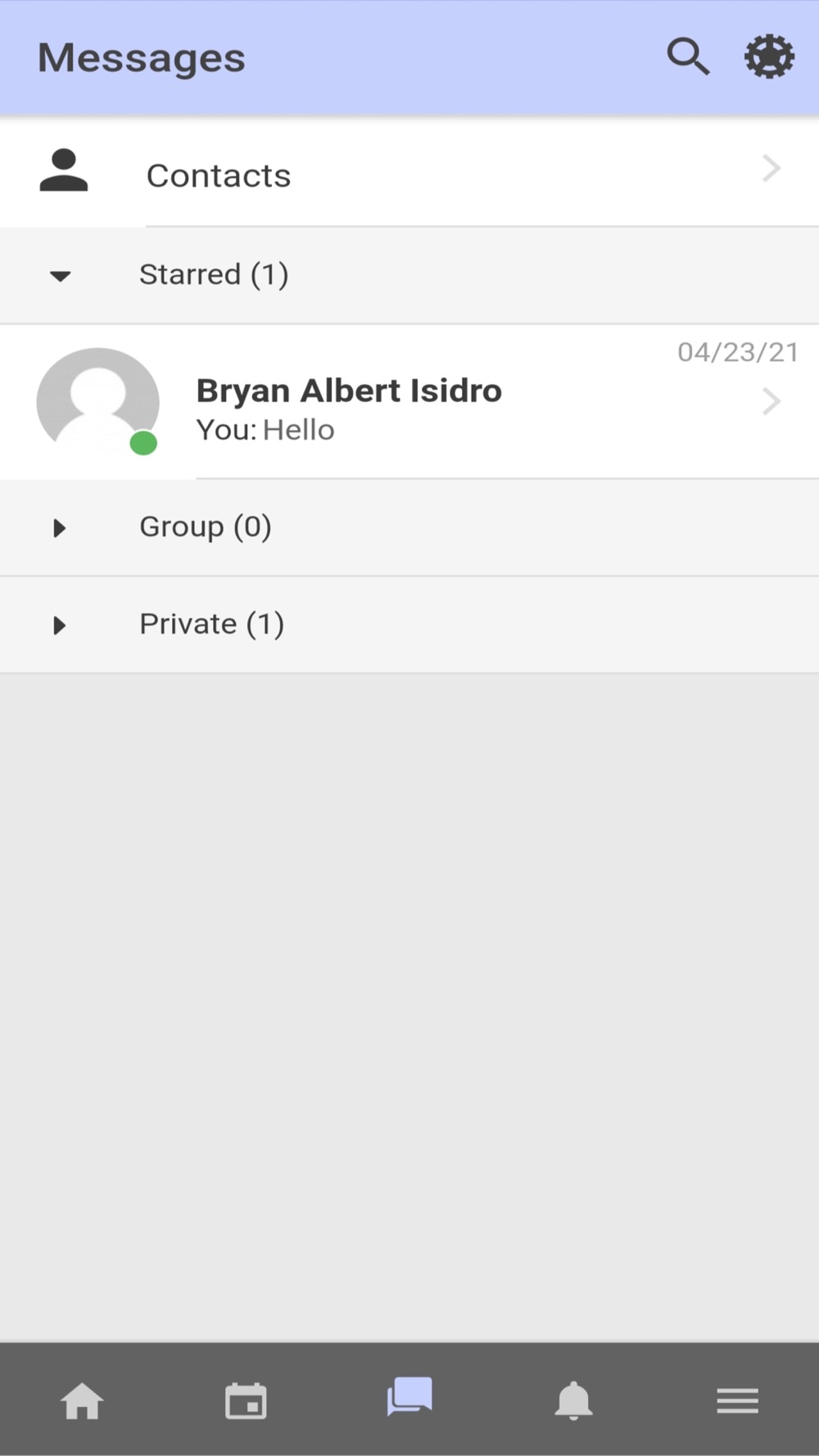Open the notifications bell tab
The height and width of the screenshot is (1456, 819).
[573, 1400]
